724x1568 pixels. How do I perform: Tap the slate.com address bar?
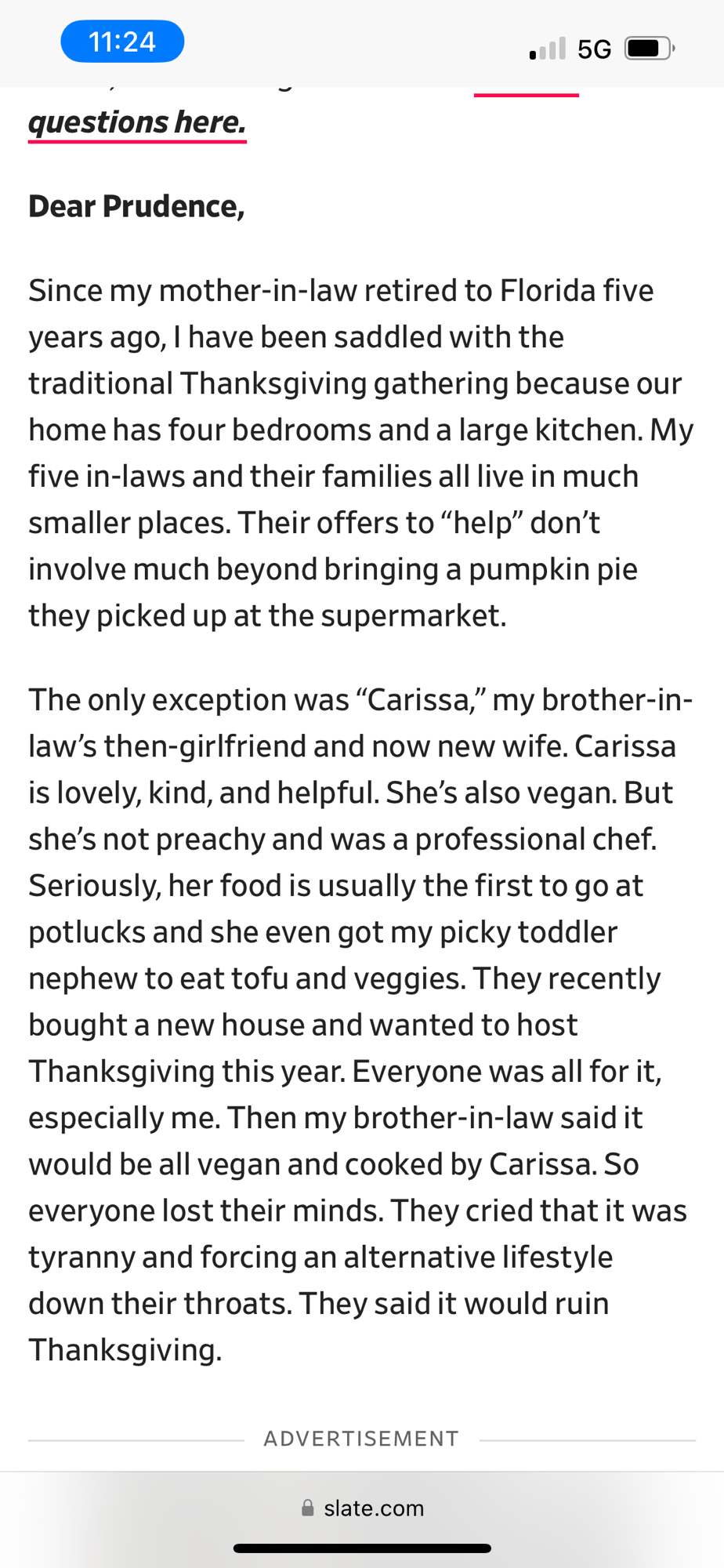362,1508
